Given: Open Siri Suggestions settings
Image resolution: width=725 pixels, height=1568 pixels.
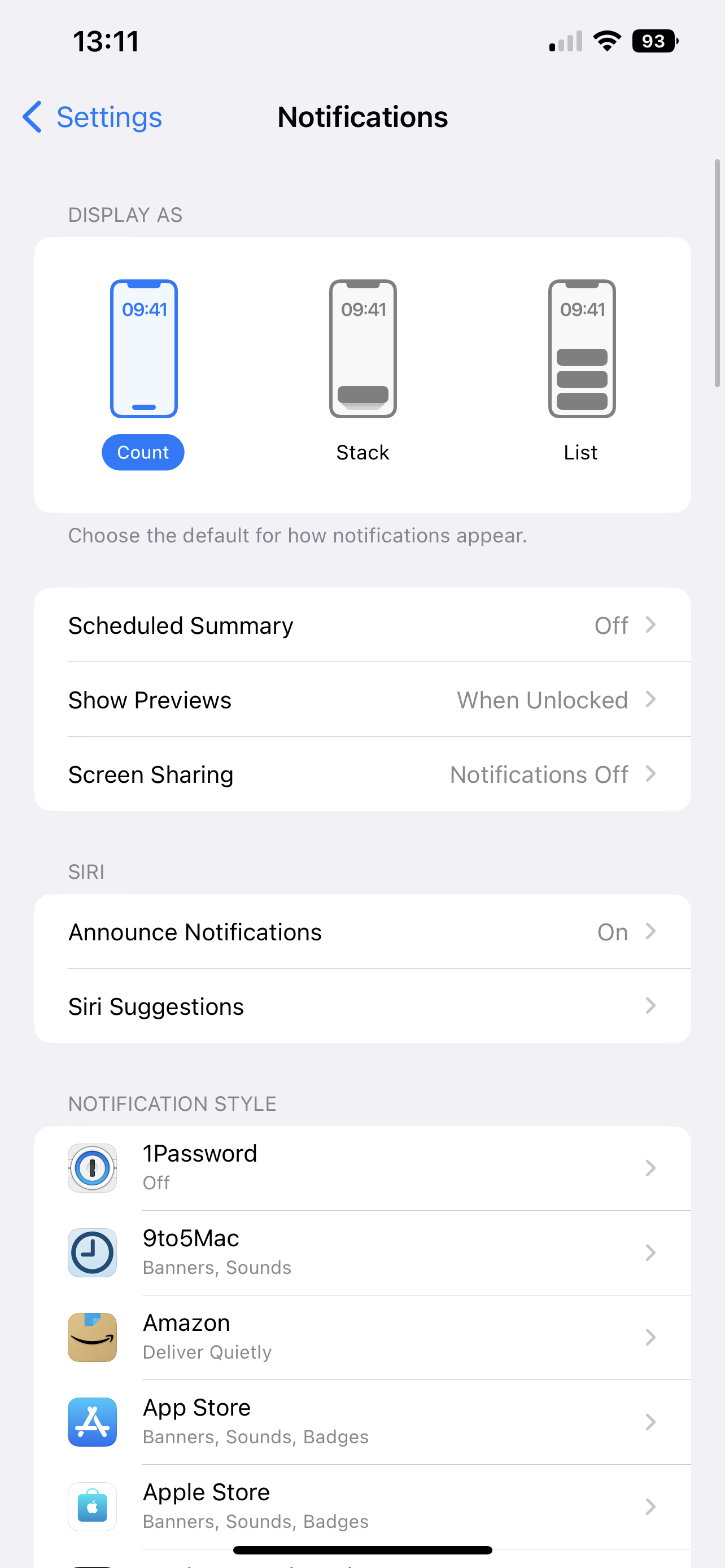Looking at the screenshot, I should pos(362,1006).
